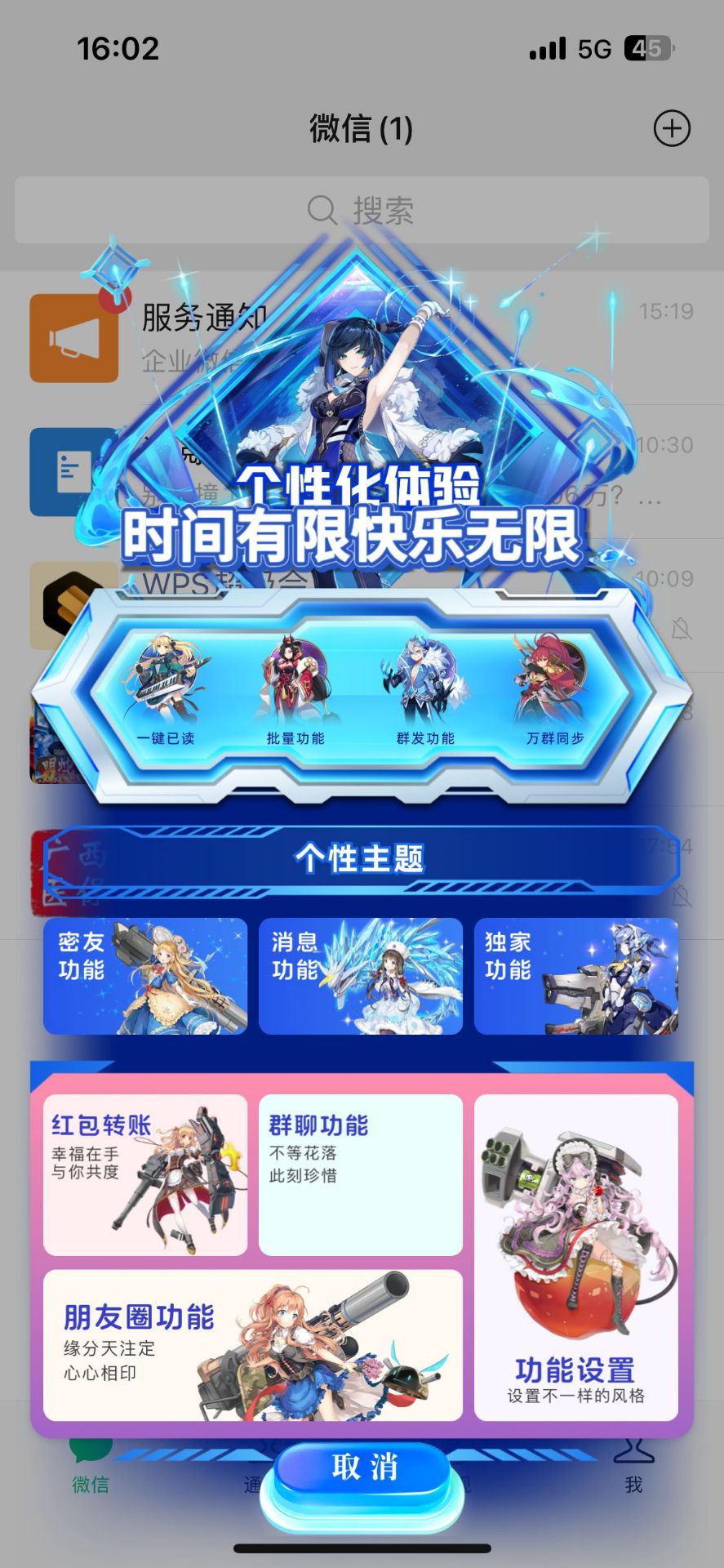Image resolution: width=724 pixels, height=1568 pixels.
Task: Open the 独家功能 card
Action: pos(576,976)
